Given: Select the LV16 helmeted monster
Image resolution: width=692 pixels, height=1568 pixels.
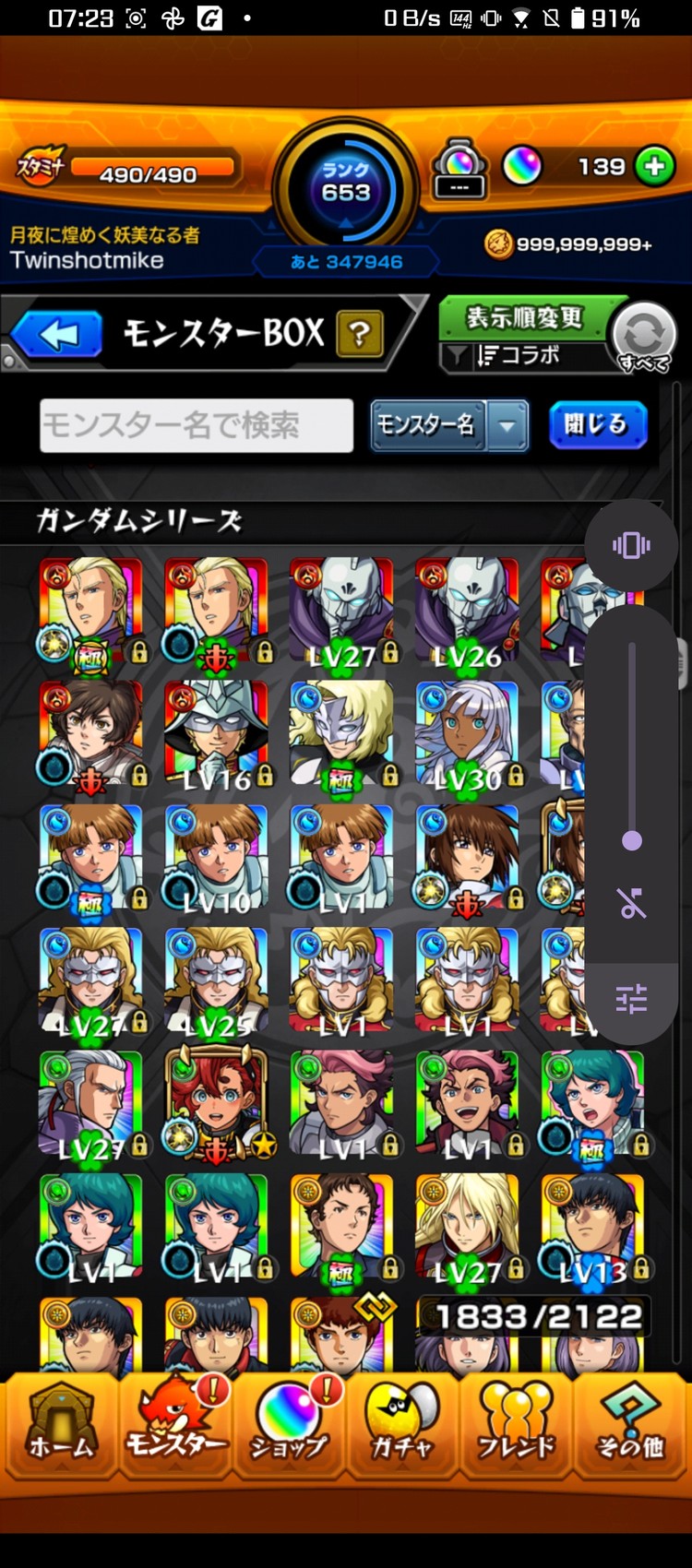Looking at the screenshot, I should pyautogui.click(x=216, y=734).
